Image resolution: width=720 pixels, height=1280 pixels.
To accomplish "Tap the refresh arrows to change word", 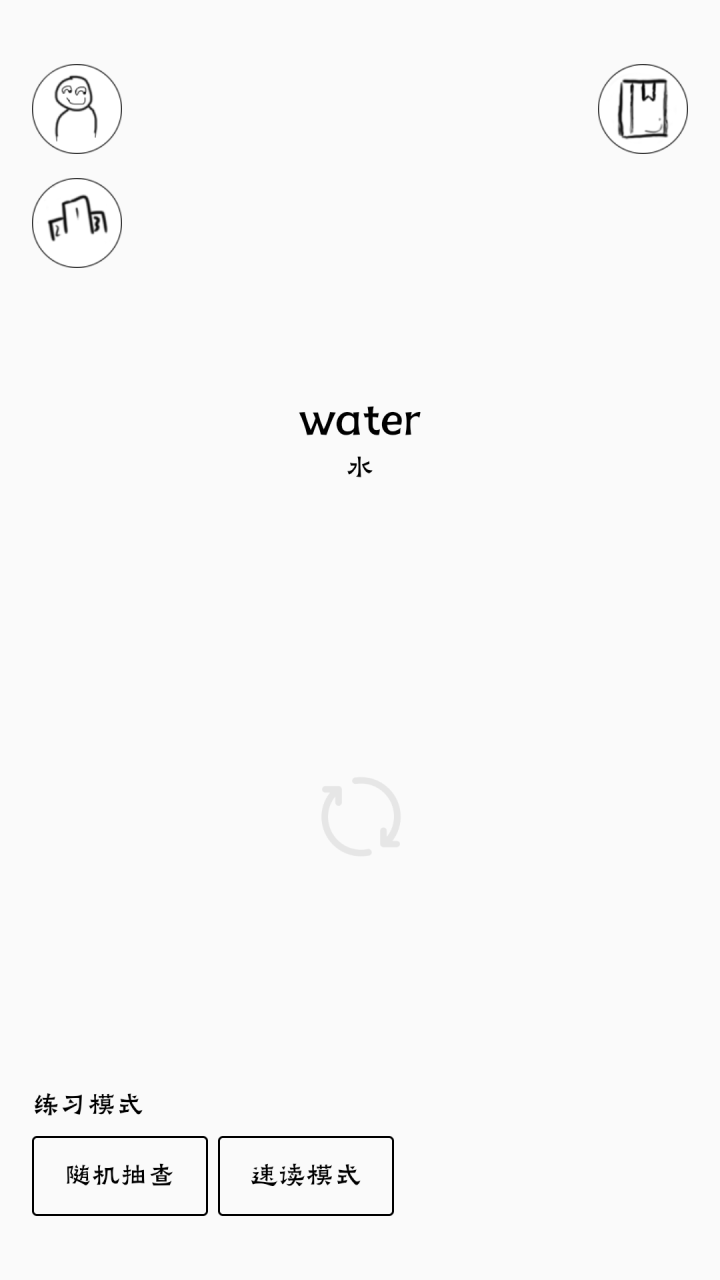I will pos(361,816).
